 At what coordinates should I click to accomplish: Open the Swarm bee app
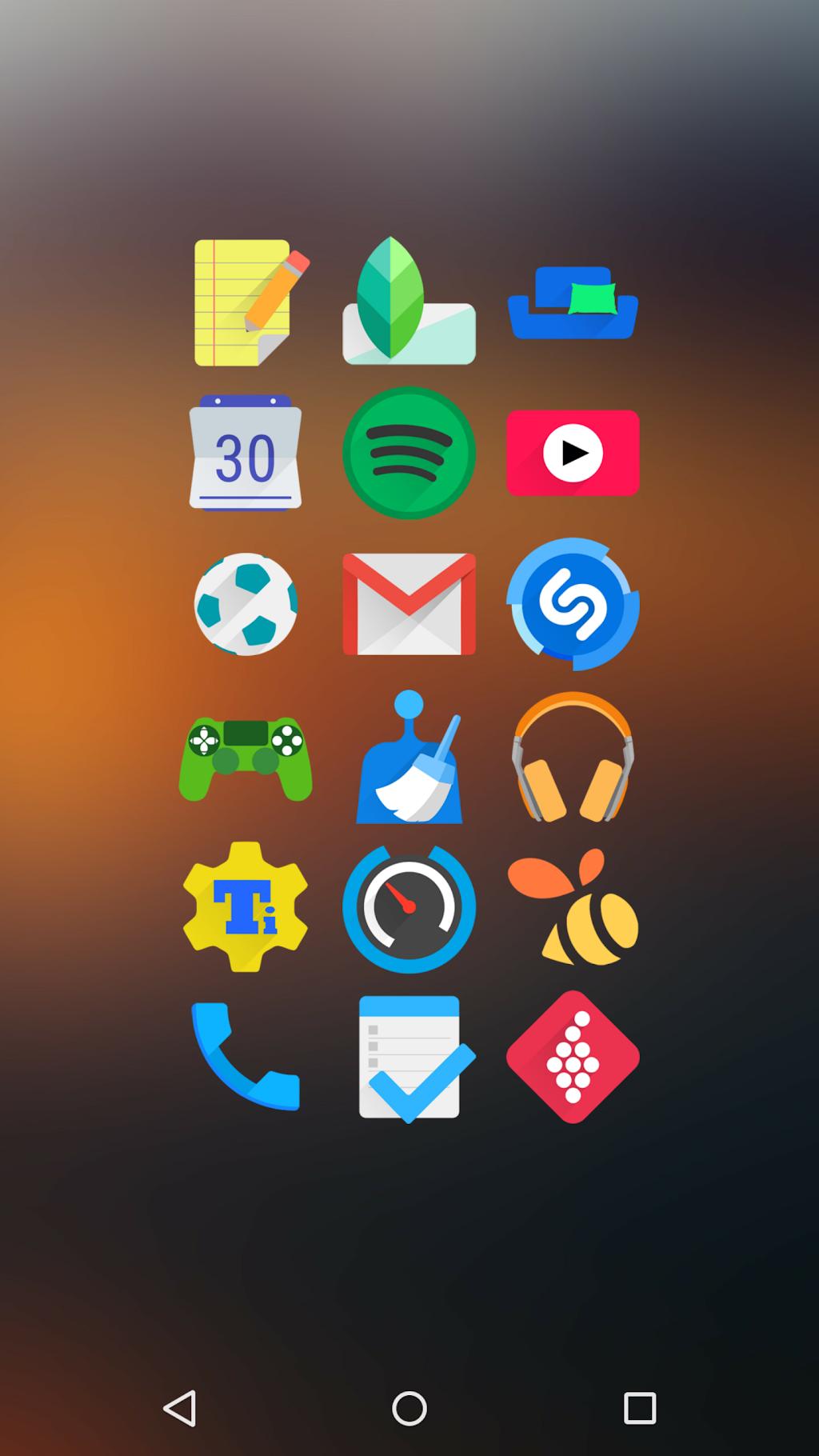(573, 907)
